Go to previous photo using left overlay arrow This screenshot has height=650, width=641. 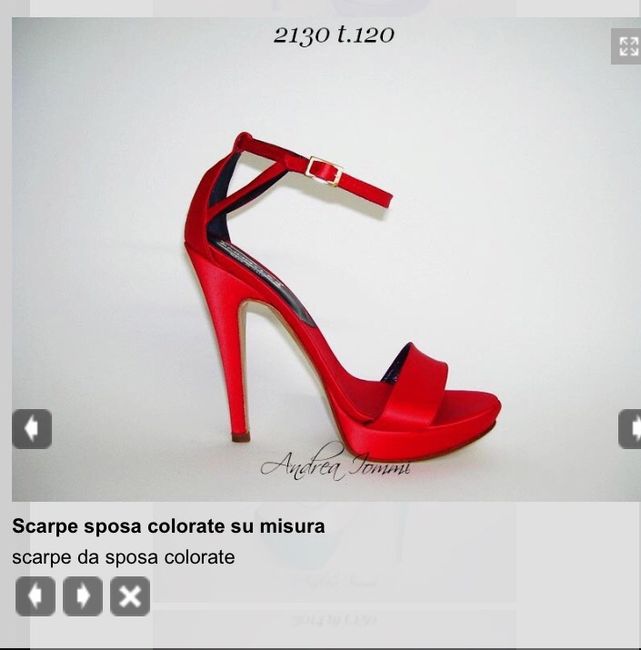click(x=32, y=429)
